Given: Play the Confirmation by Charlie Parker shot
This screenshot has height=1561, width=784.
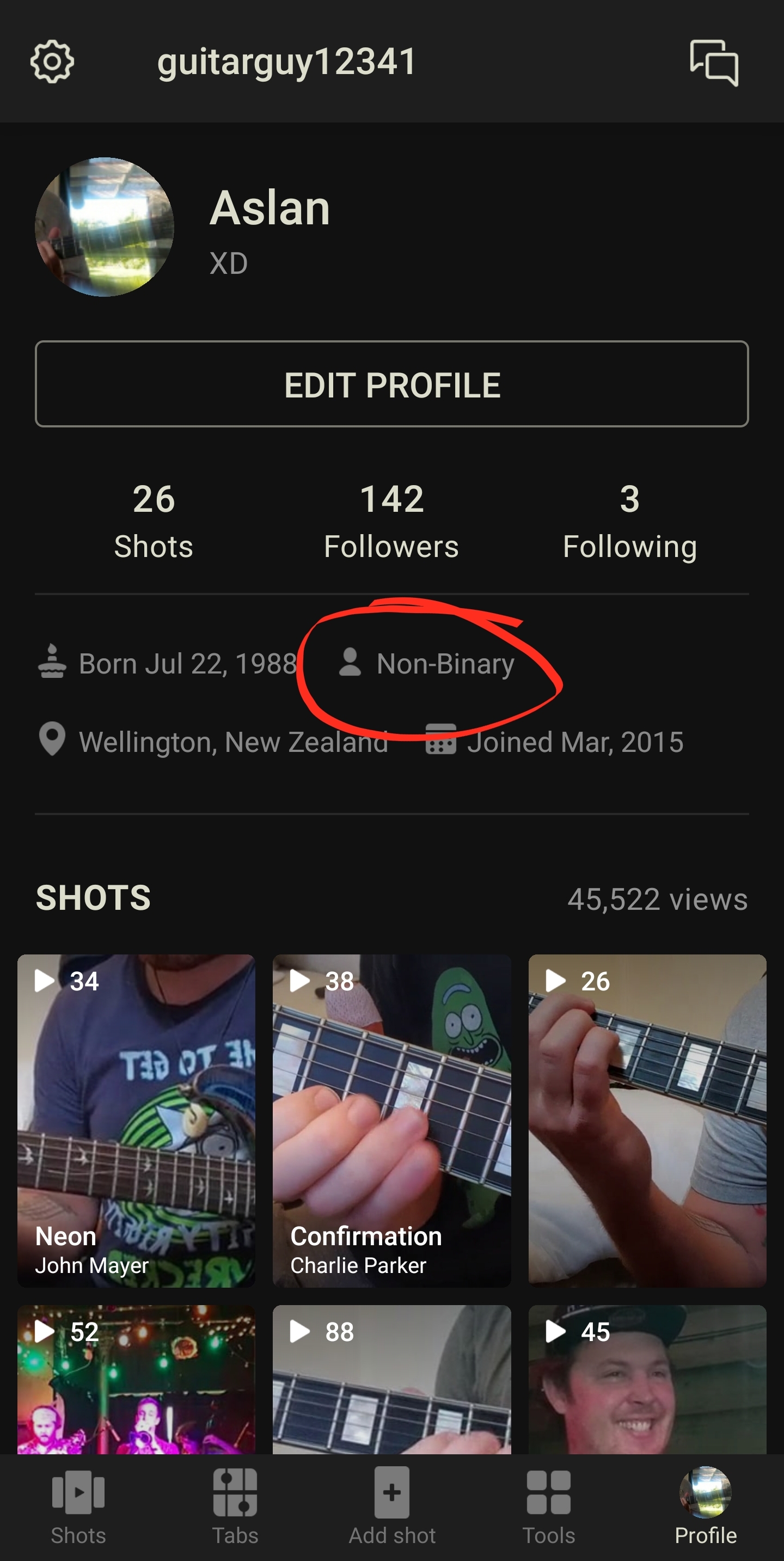Looking at the screenshot, I should 391,1120.
